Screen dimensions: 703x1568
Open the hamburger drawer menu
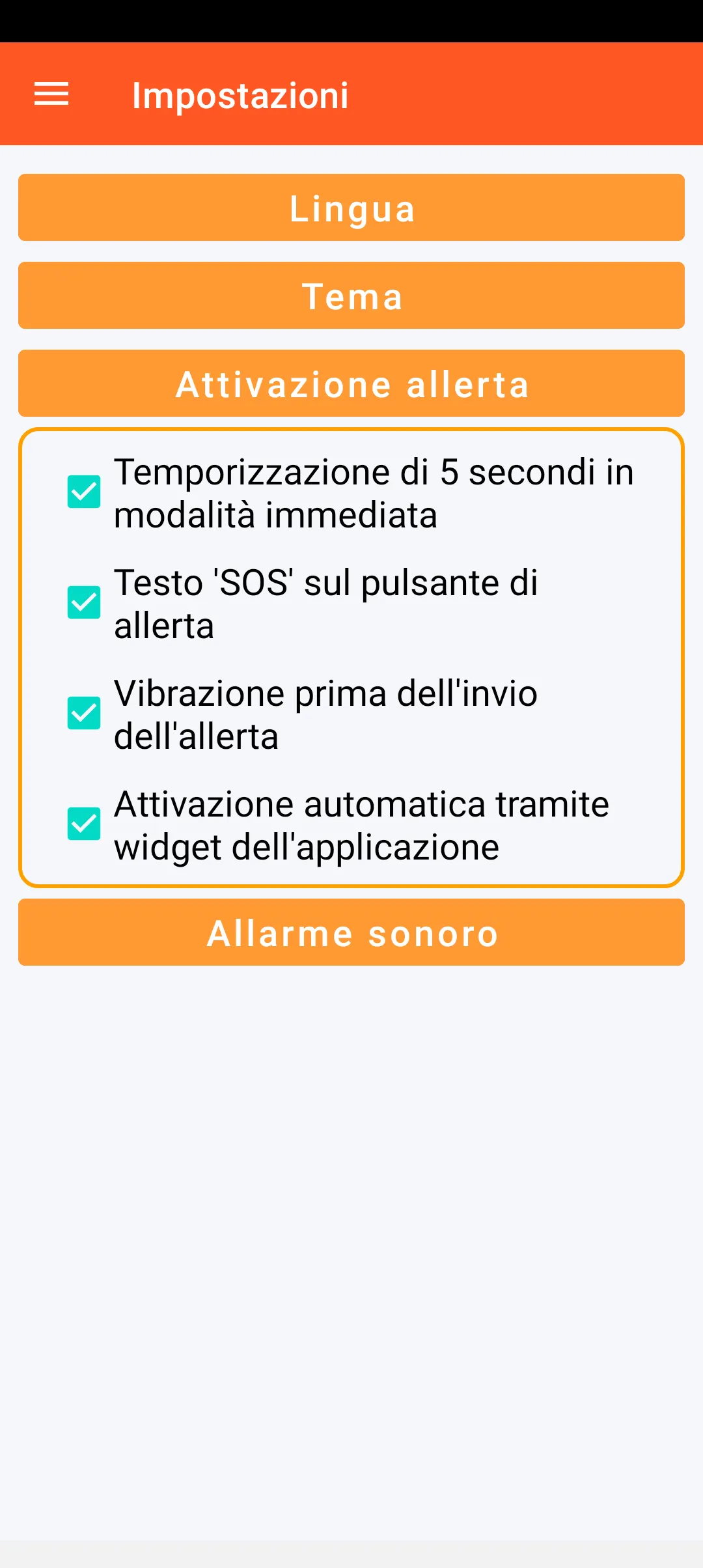pos(51,94)
